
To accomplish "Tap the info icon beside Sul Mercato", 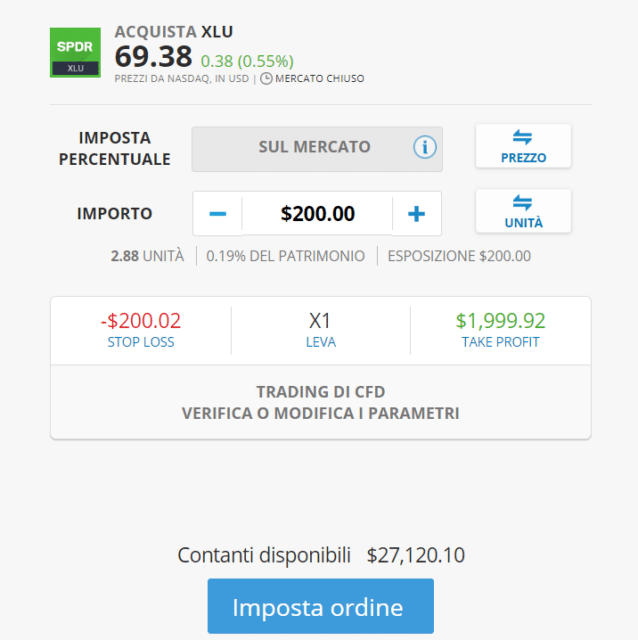I will [425, 148].
